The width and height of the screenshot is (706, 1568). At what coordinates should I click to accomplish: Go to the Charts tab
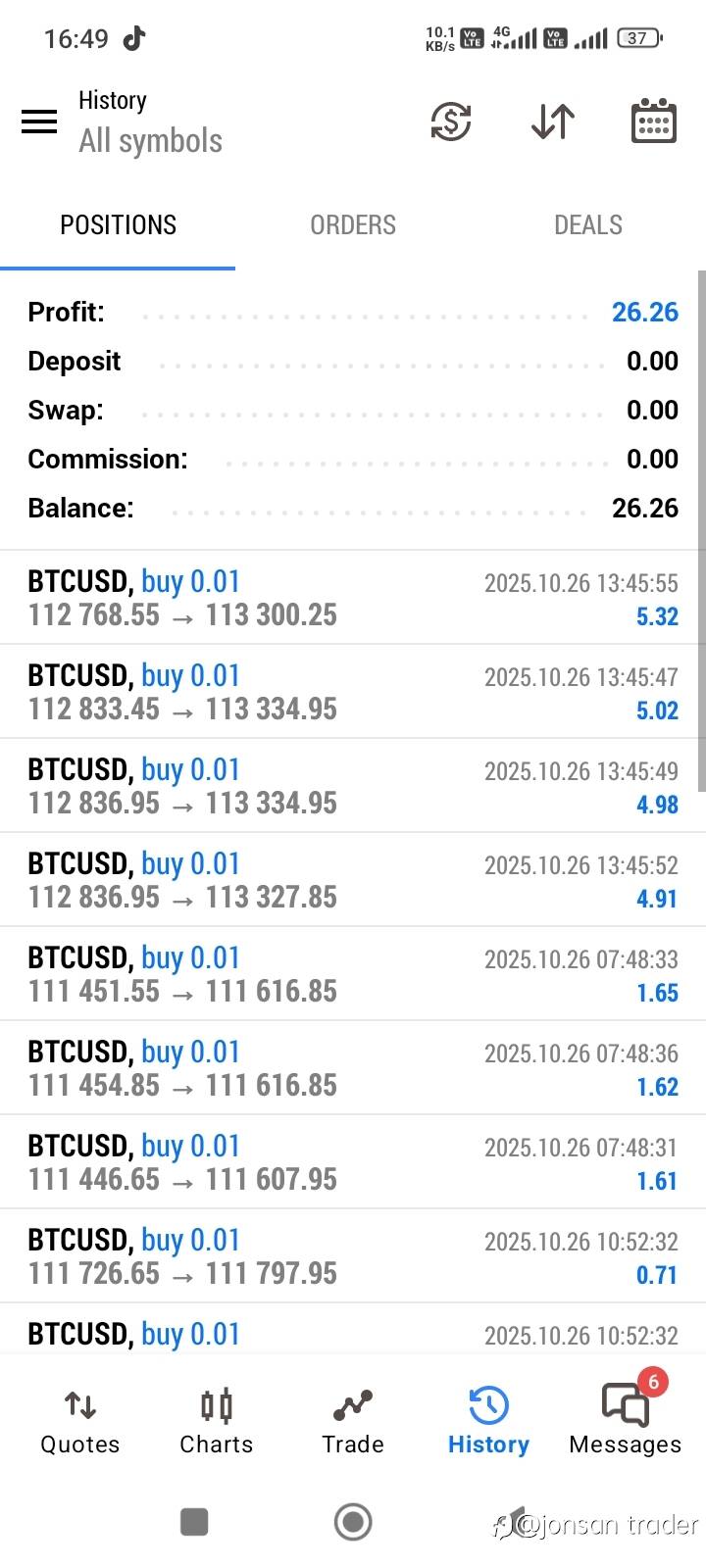[x=217, y=1421]
